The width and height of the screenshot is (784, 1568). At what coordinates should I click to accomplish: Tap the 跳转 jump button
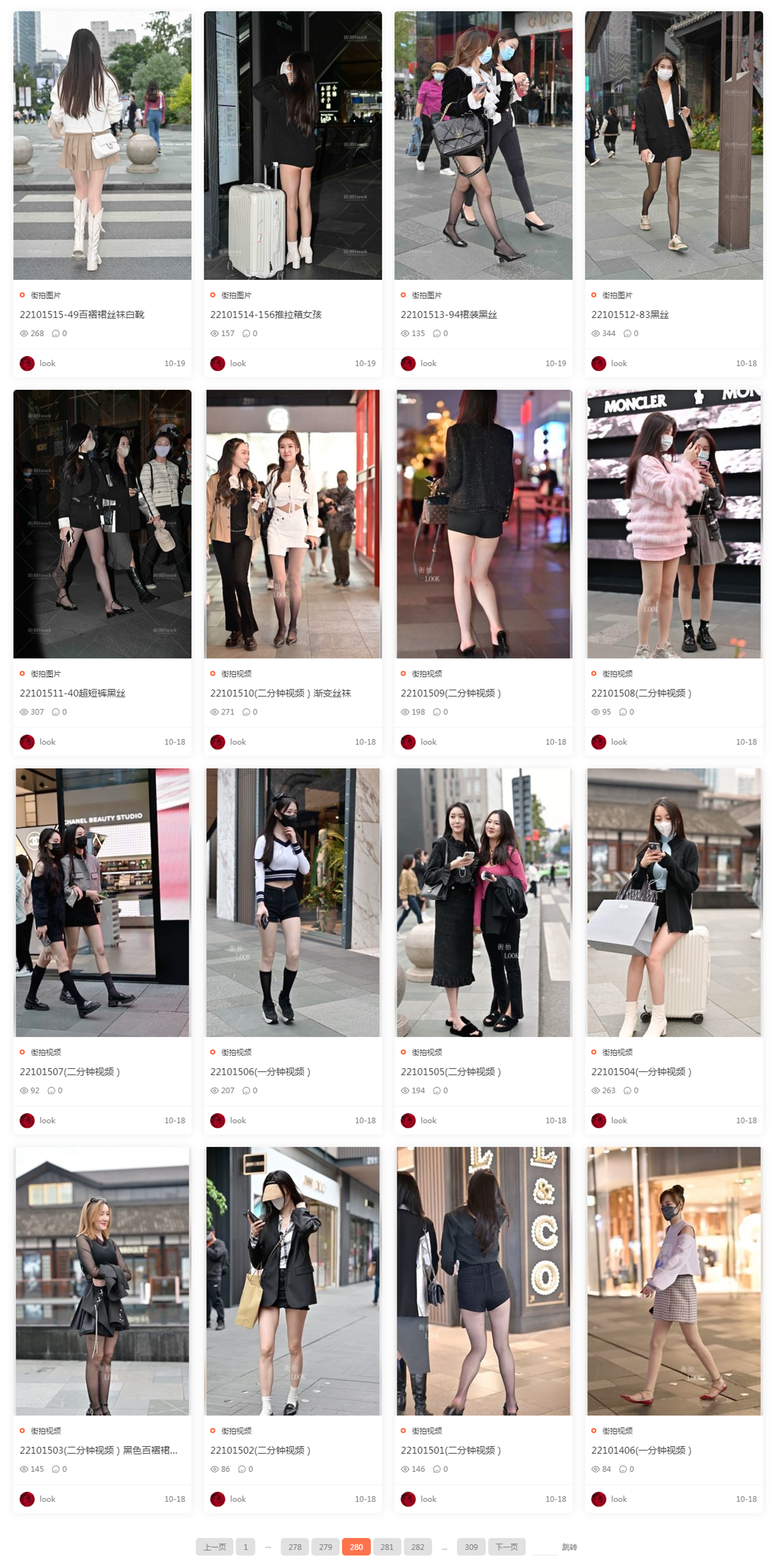569,1547
